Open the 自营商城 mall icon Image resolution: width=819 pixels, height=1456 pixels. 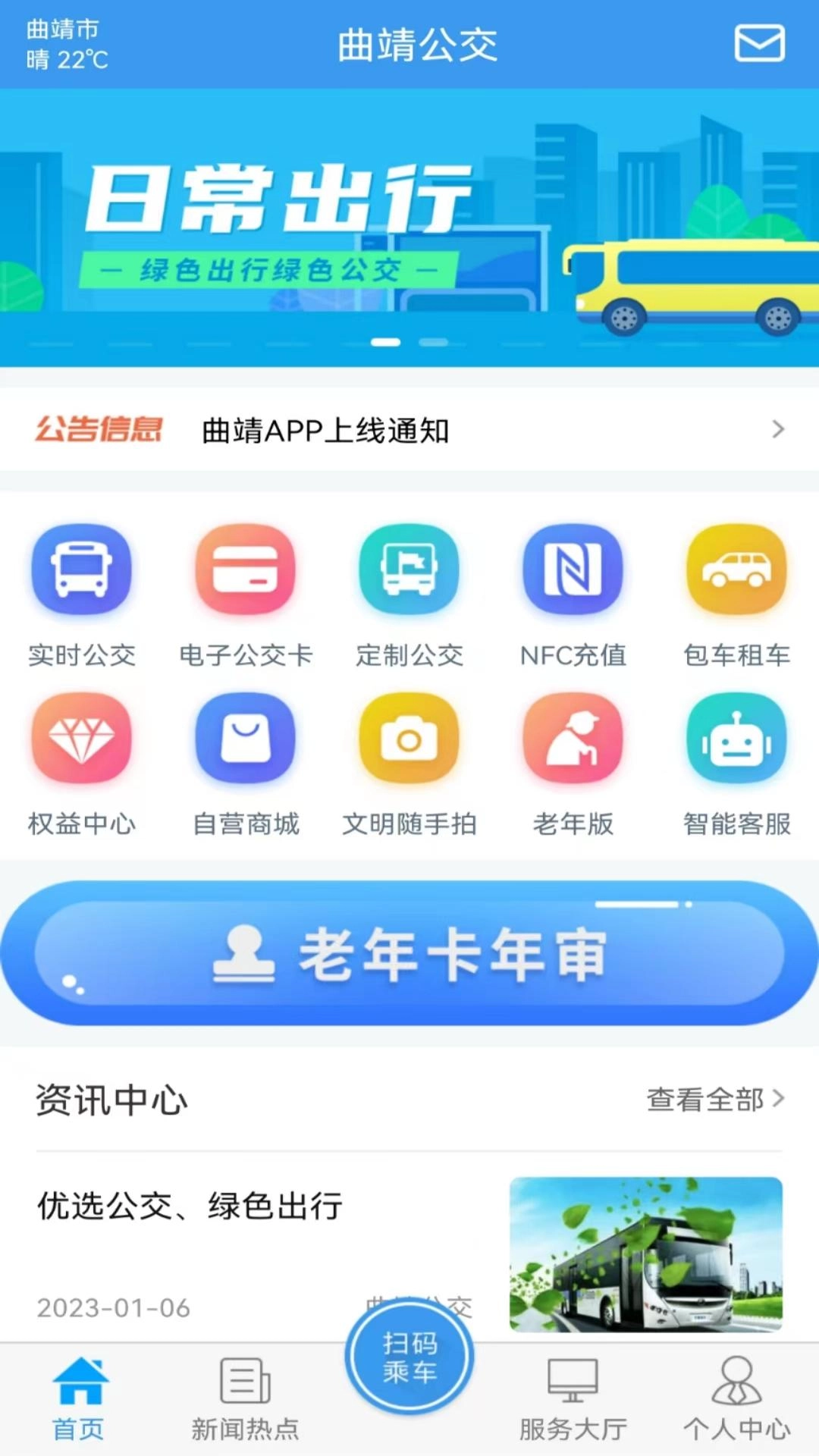[245, 739]
